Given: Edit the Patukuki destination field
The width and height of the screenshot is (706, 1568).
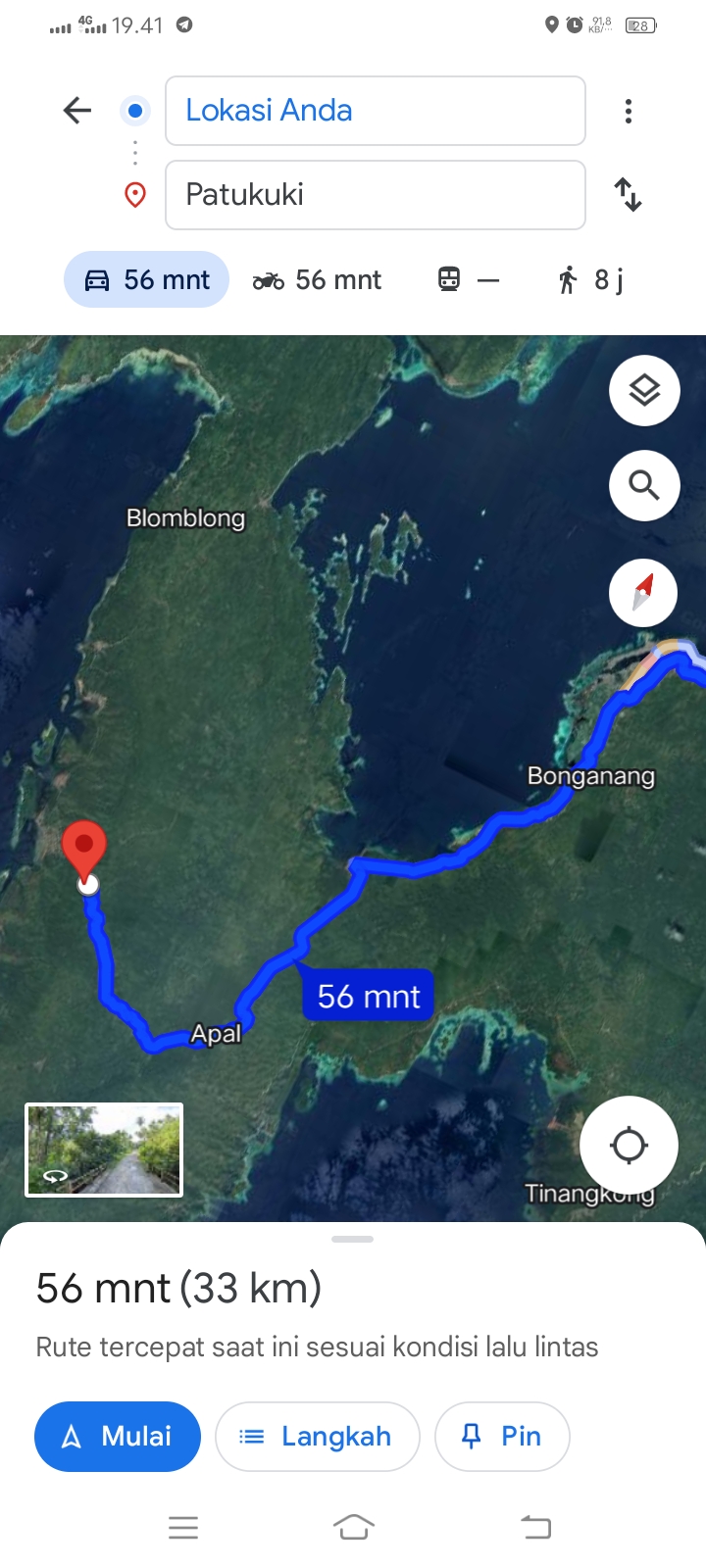Looking at the screenshot, I should 376,195.
